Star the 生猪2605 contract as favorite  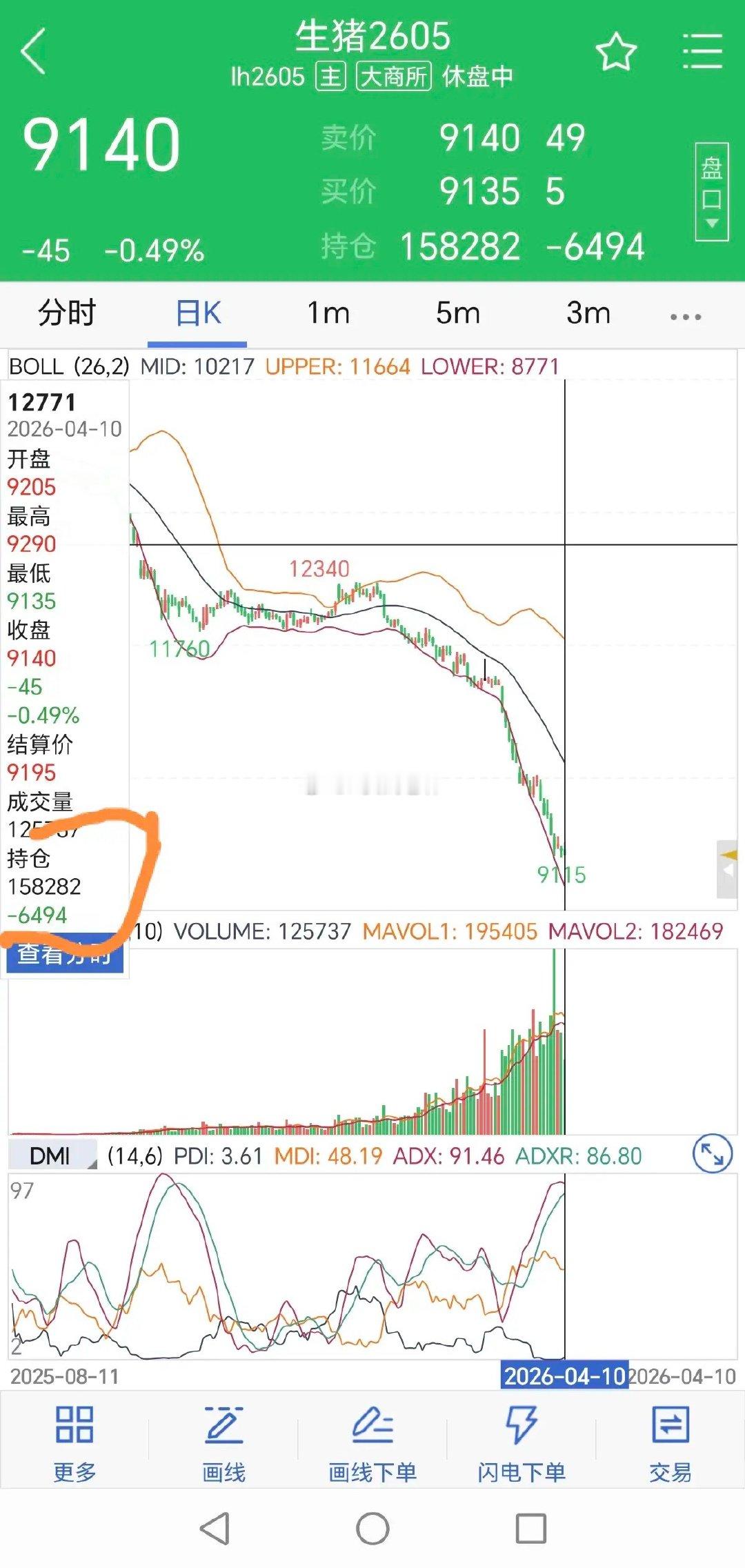tap(616, 52)
